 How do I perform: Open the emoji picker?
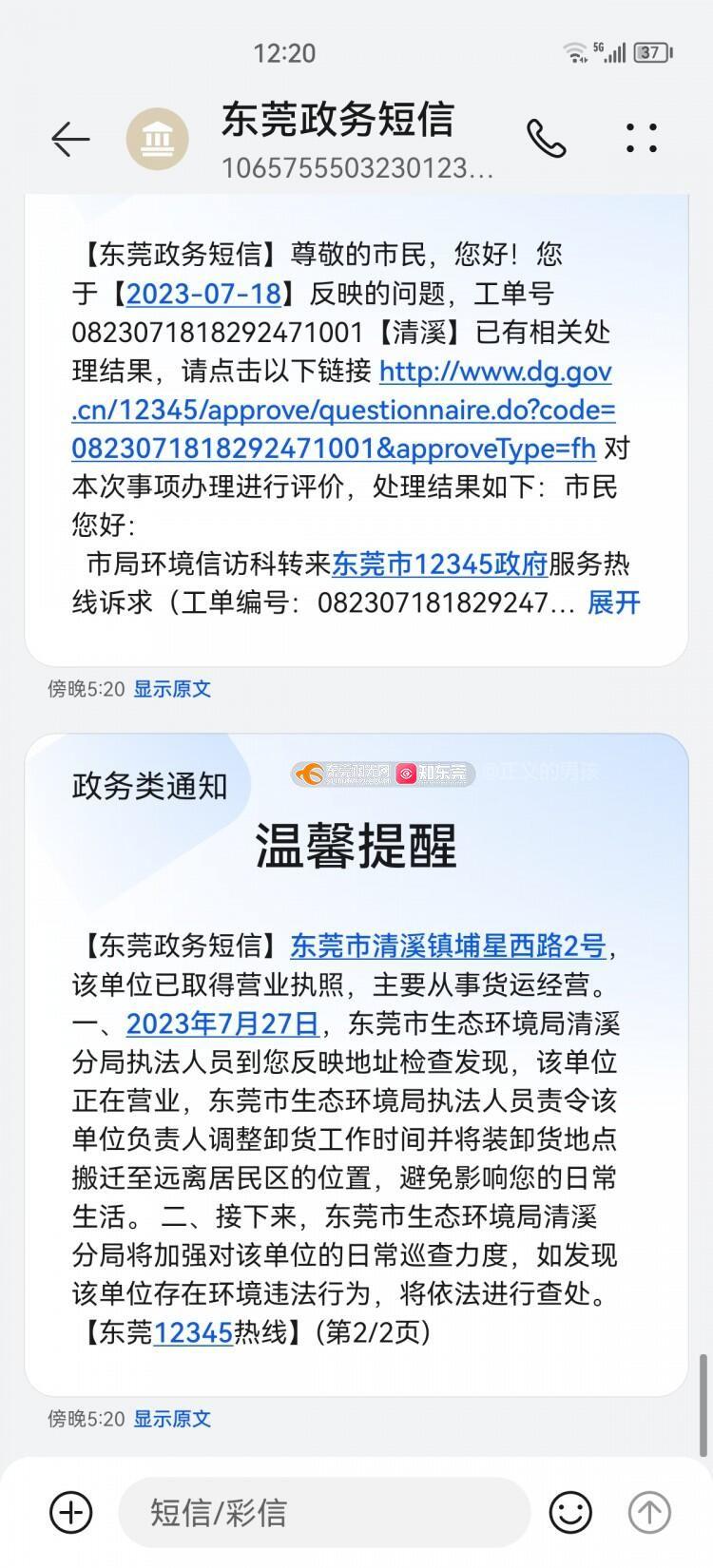[570, 1511]
